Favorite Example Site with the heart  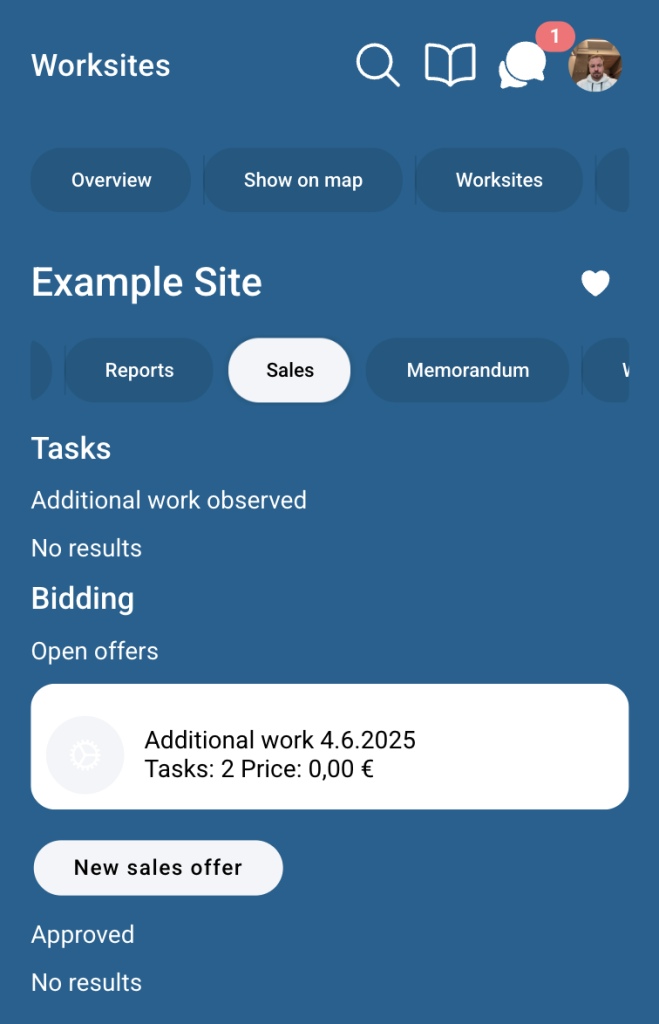(x=595, y=284)
